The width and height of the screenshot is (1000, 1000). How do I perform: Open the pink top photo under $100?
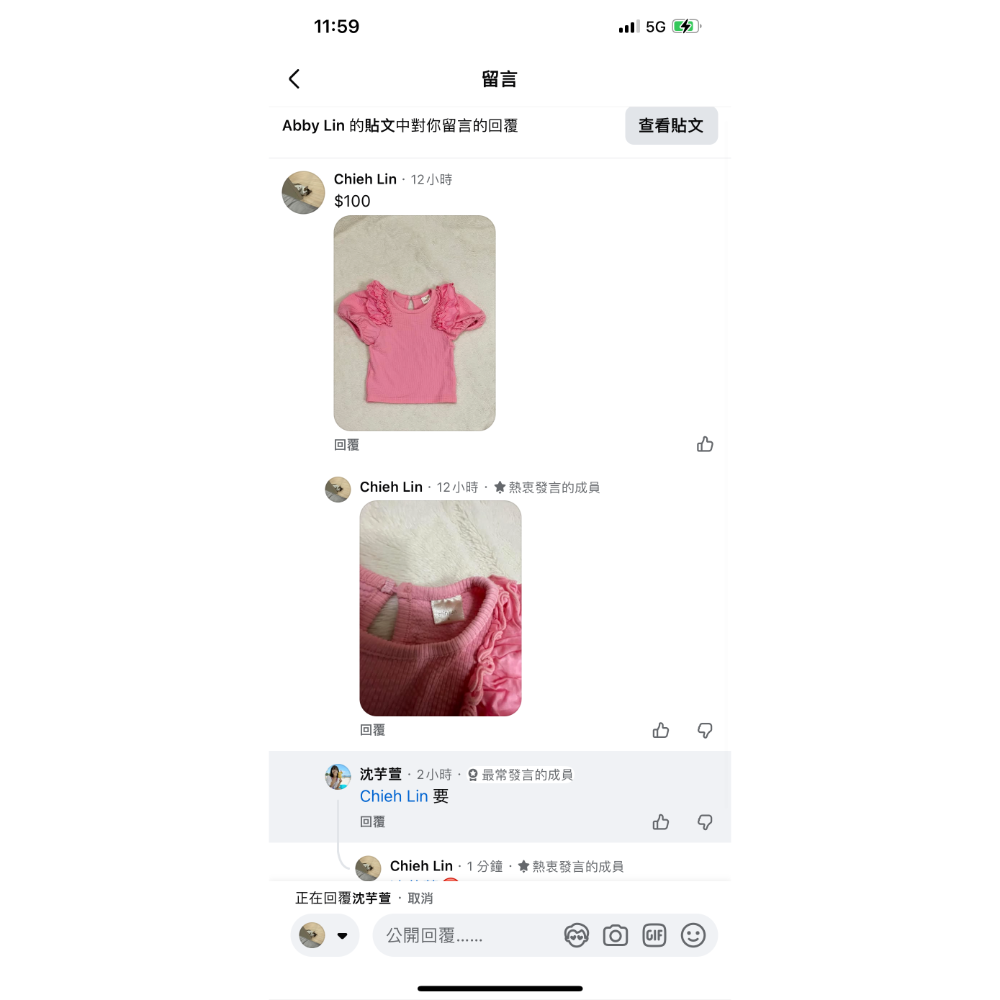[414, 323]
